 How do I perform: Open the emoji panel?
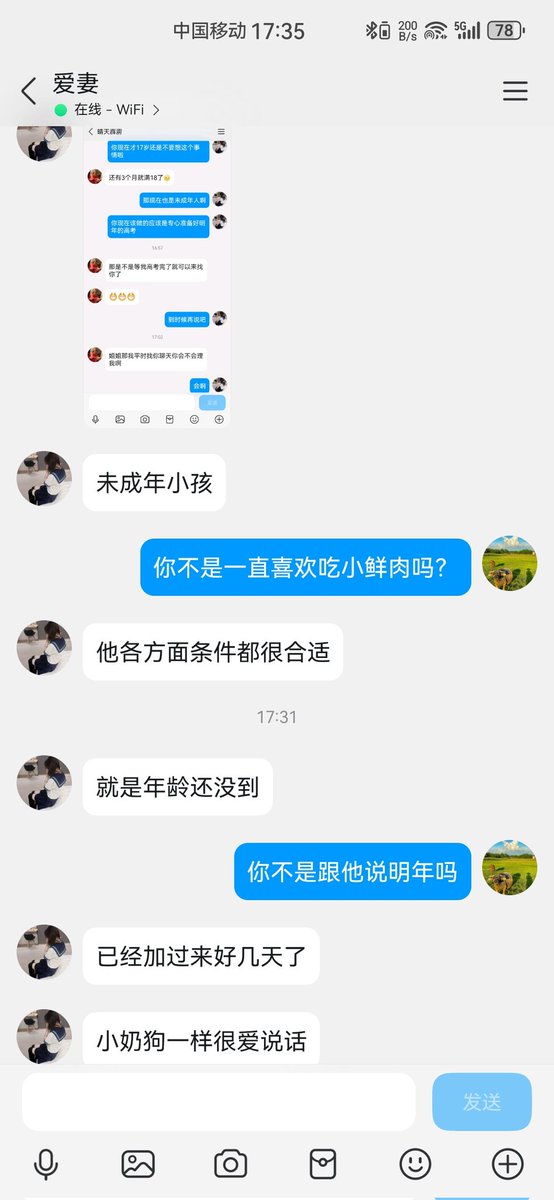click(415, 1164)
